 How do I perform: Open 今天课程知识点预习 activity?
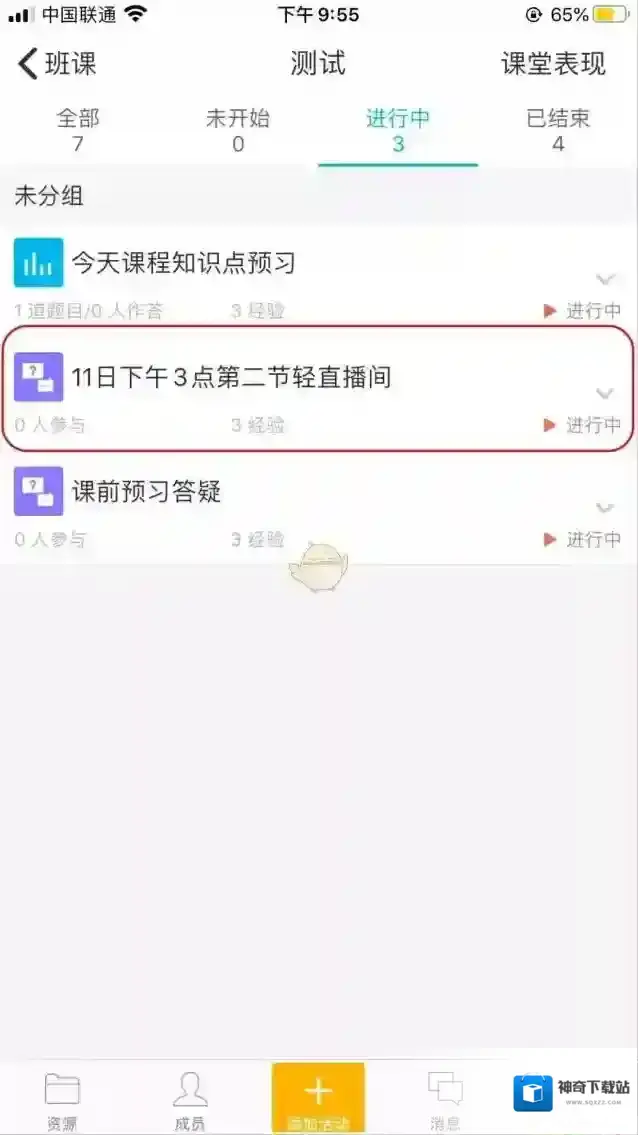tap(183, 263)
